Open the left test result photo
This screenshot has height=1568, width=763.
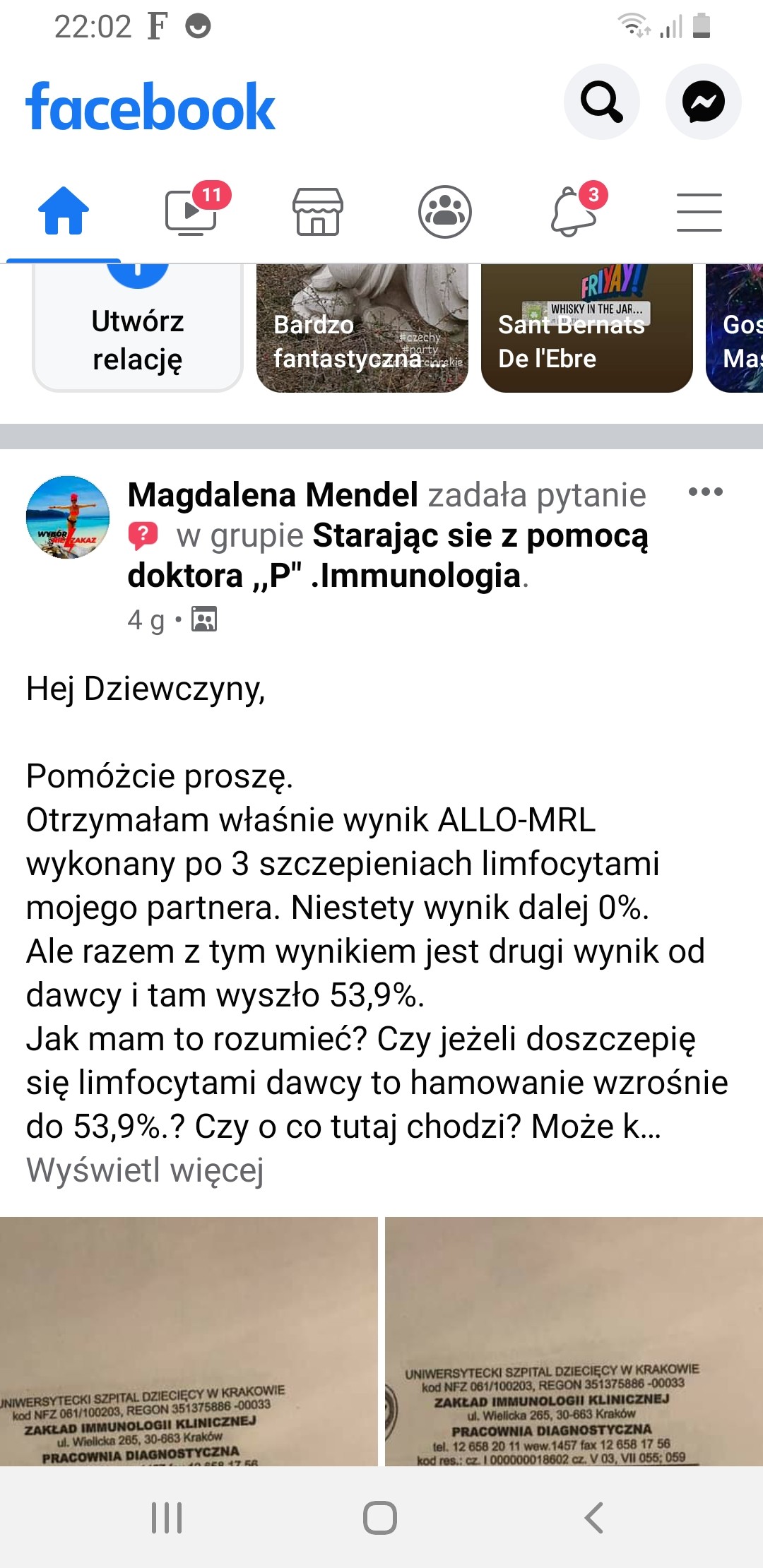[188, 1341]
